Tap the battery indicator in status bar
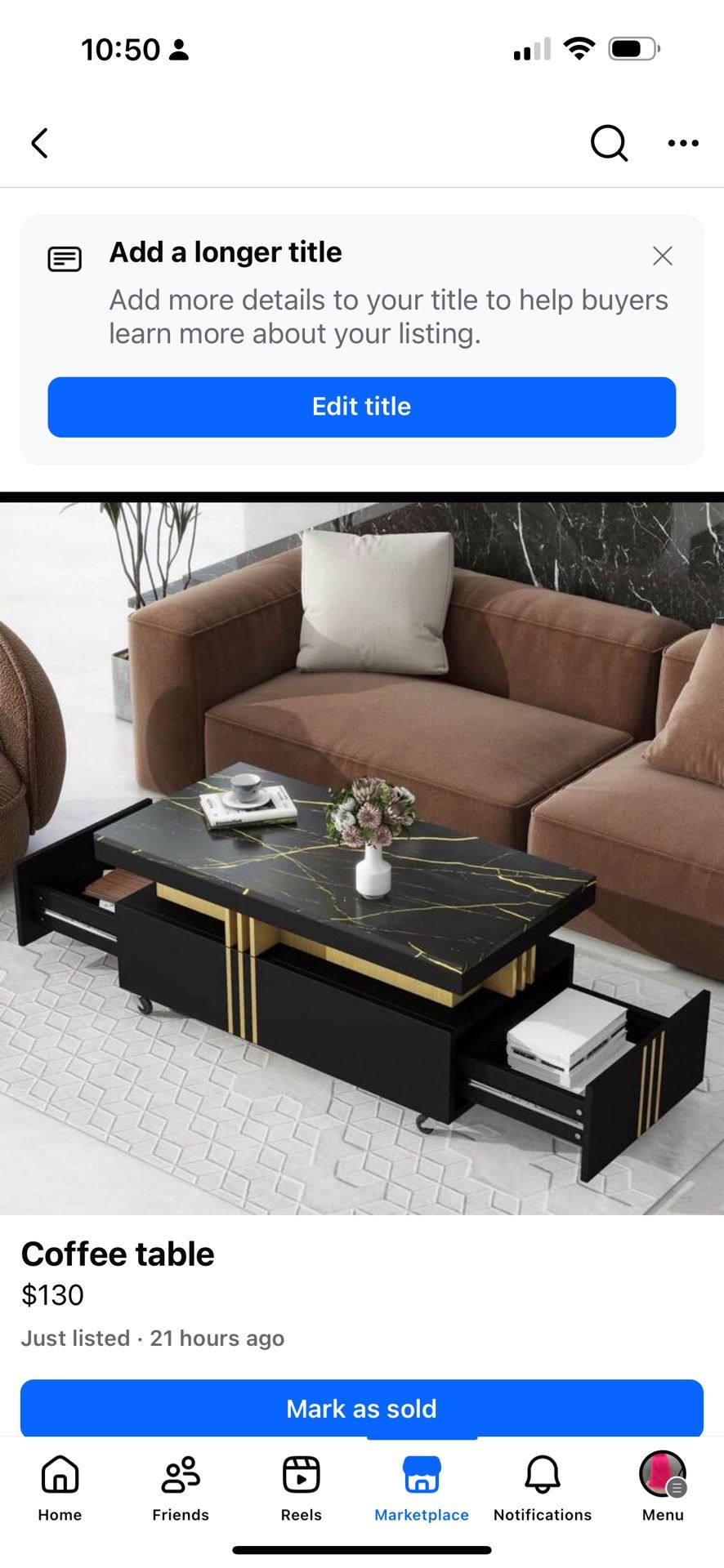 628,49
